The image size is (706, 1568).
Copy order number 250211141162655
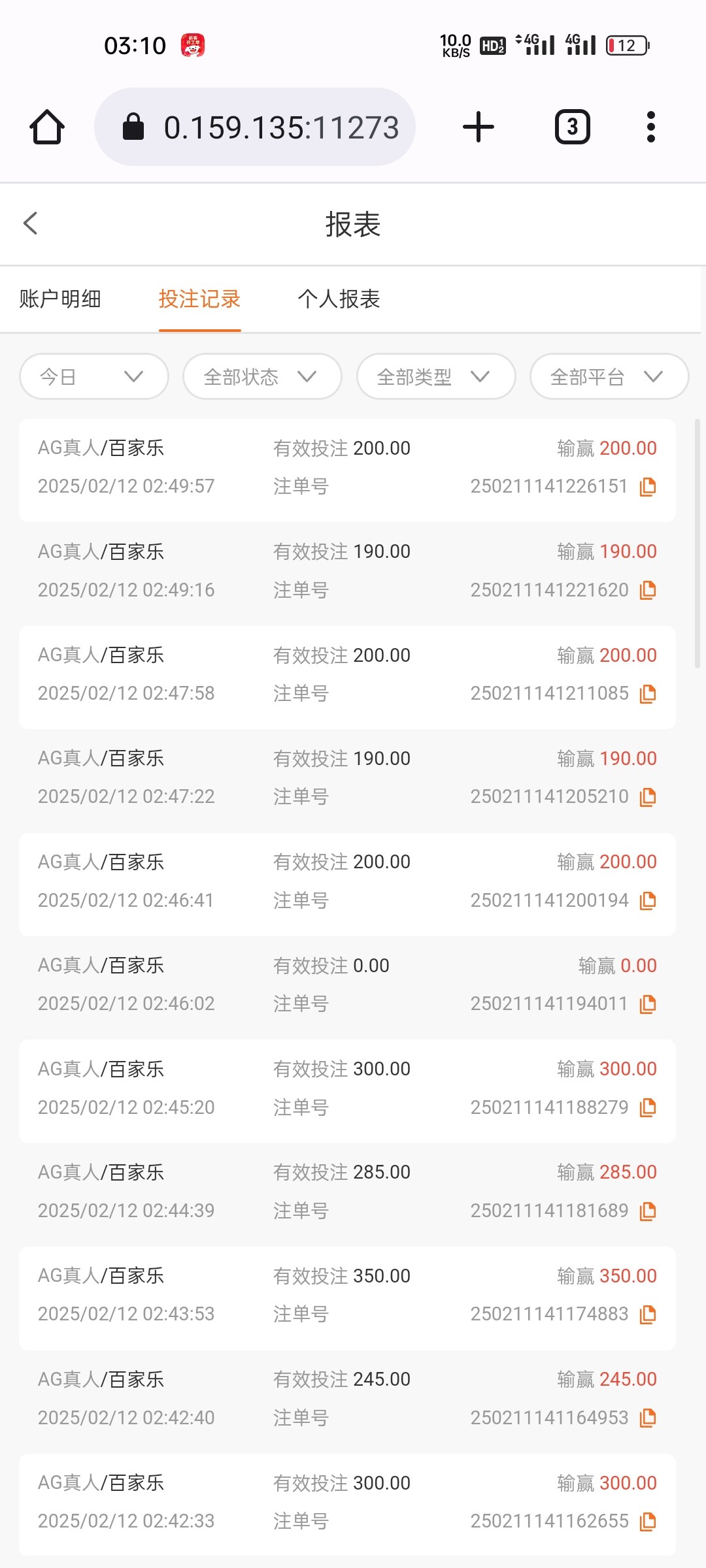647,1521
